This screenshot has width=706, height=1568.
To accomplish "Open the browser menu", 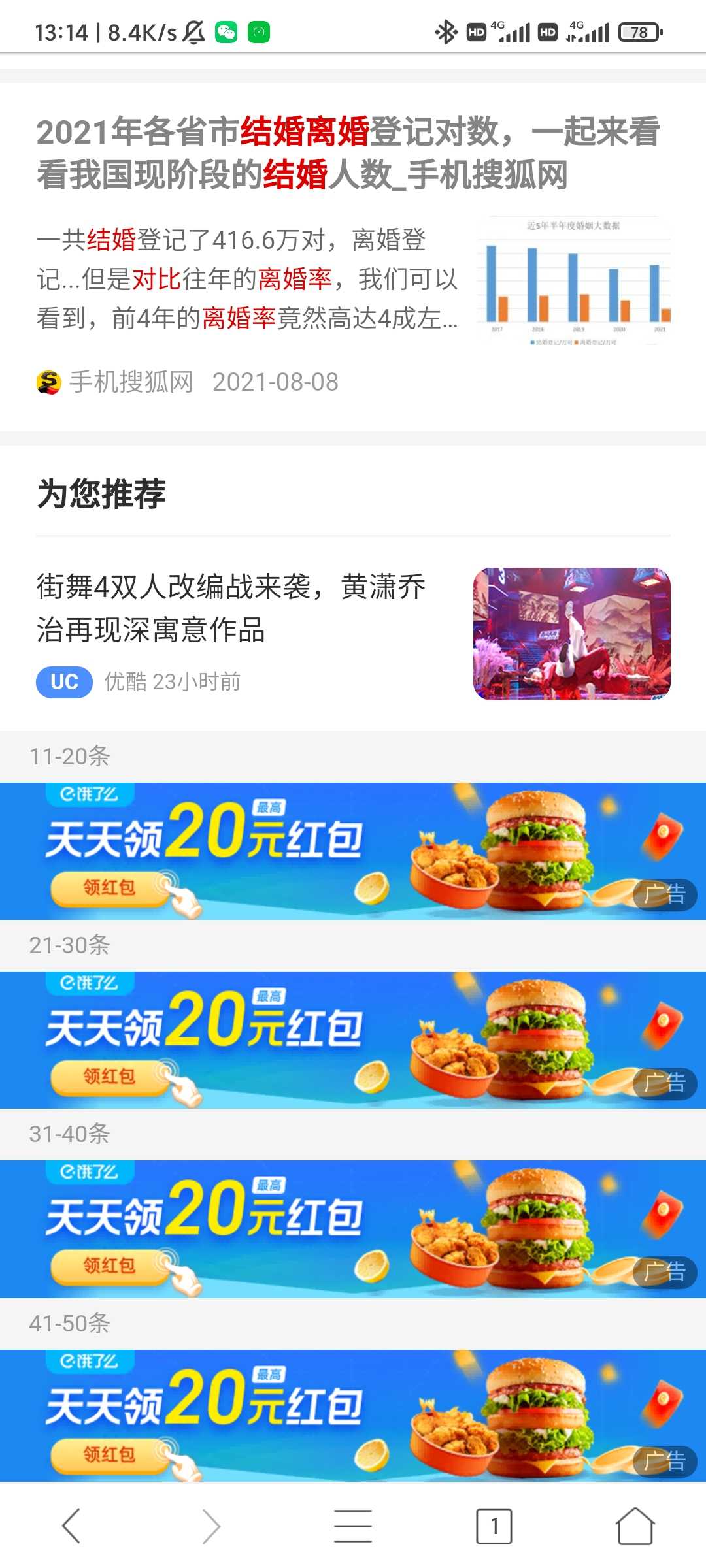I will (x=353, y=1526).
